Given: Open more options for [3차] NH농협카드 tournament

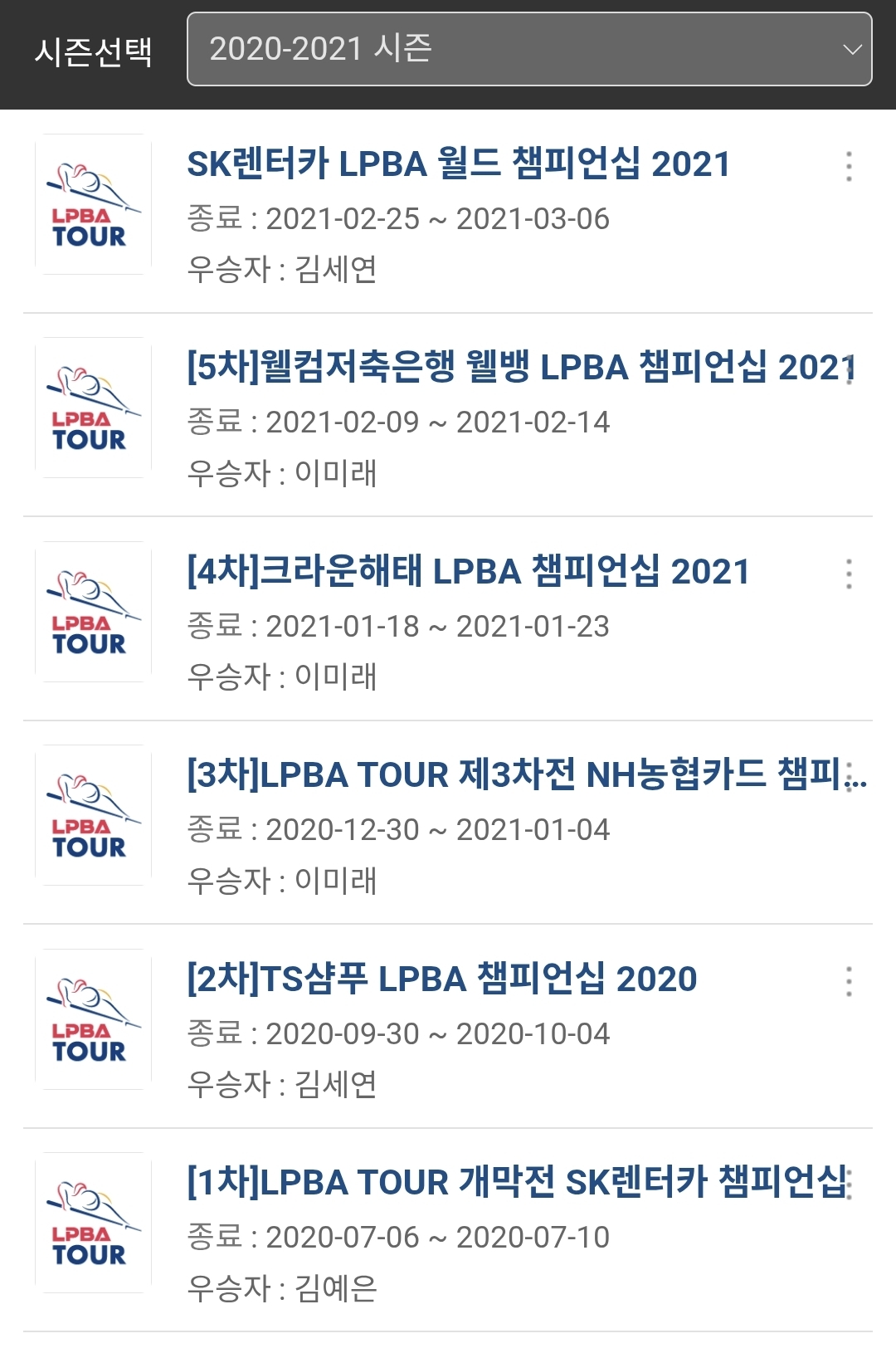Looking at the screenshot, I should point(849,778).
